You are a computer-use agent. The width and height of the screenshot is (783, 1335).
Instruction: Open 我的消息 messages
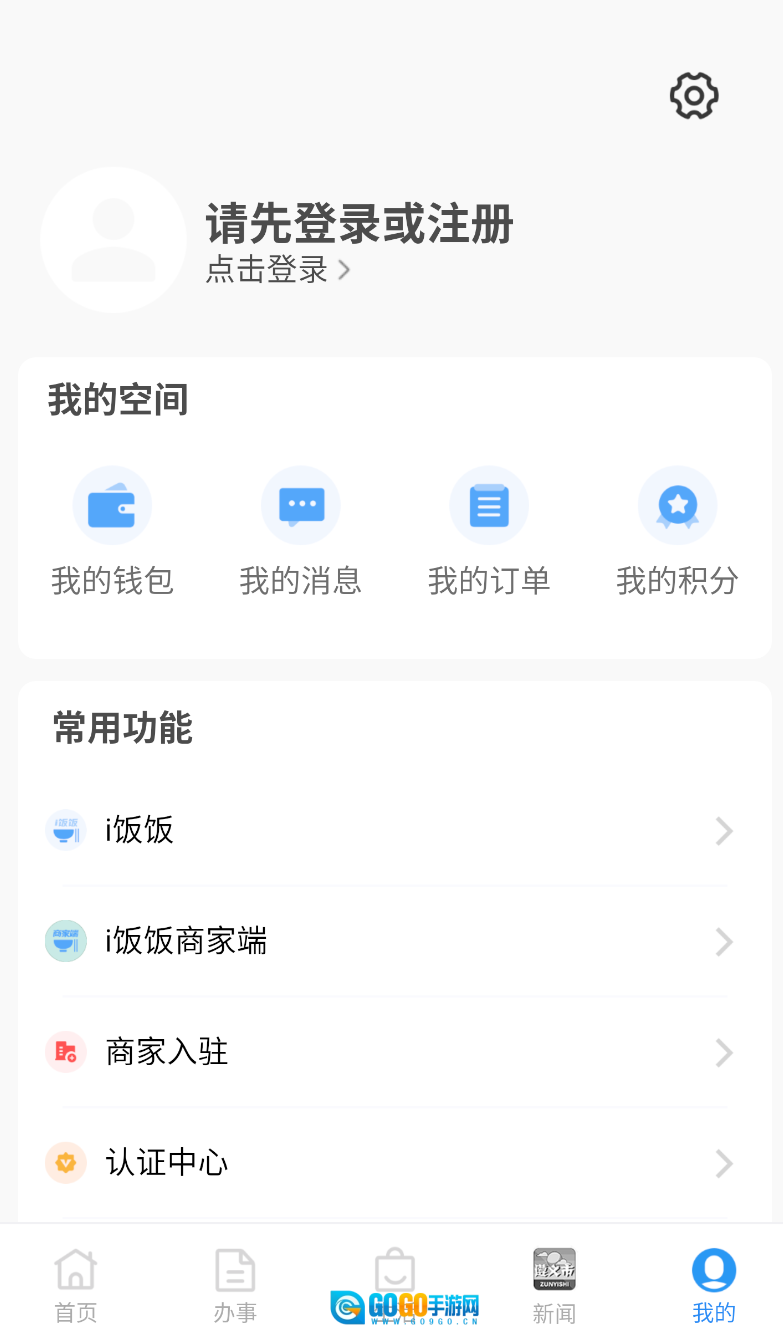click(300, 530)
